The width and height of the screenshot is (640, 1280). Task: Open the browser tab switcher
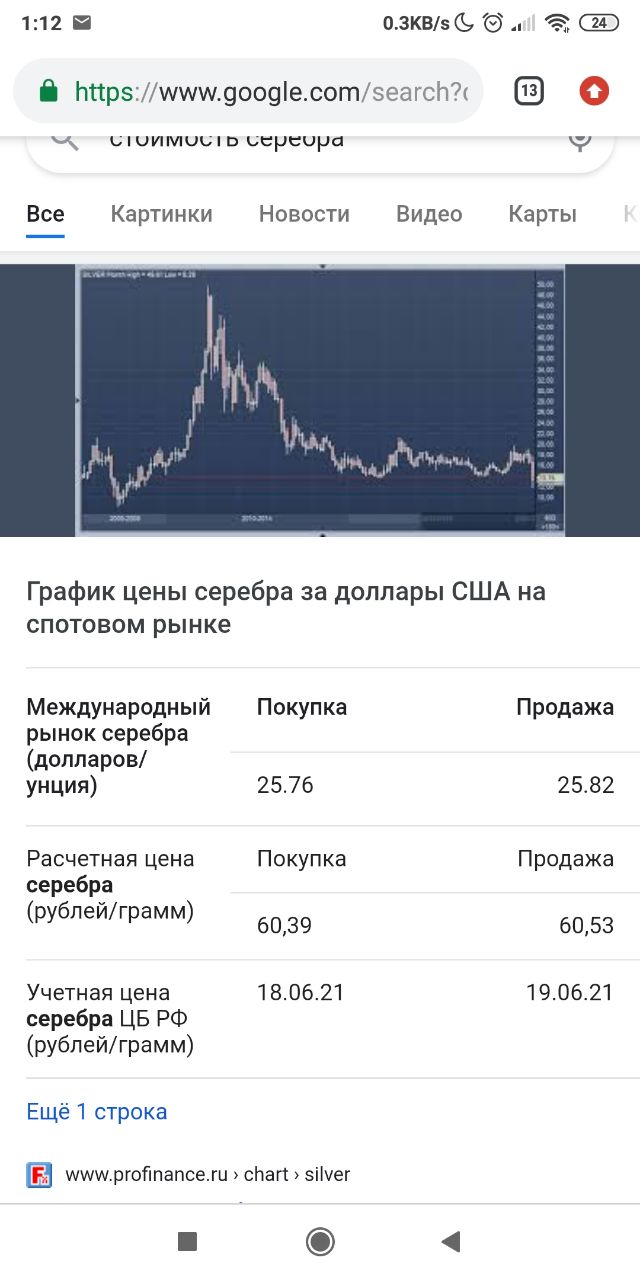[x=529, y=92]
